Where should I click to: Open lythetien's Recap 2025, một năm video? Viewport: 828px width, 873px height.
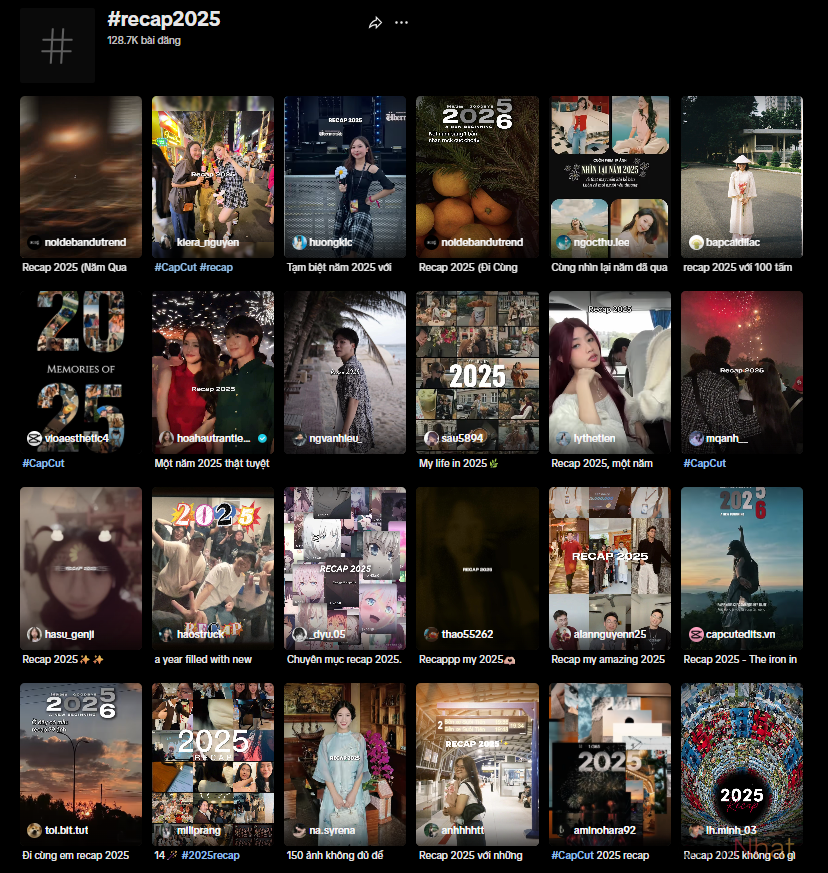[x=609, y=370]
